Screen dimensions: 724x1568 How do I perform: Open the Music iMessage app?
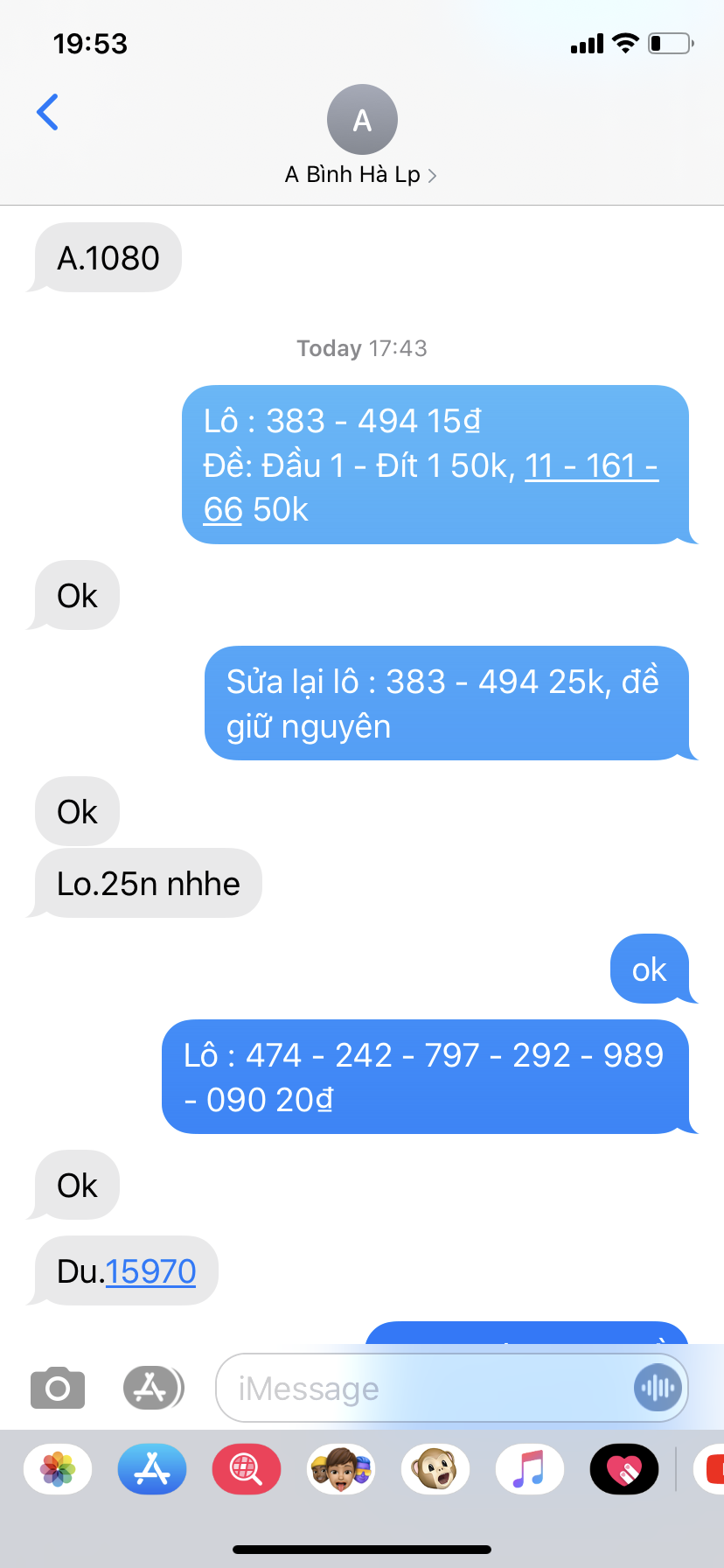coord(530,1469)
